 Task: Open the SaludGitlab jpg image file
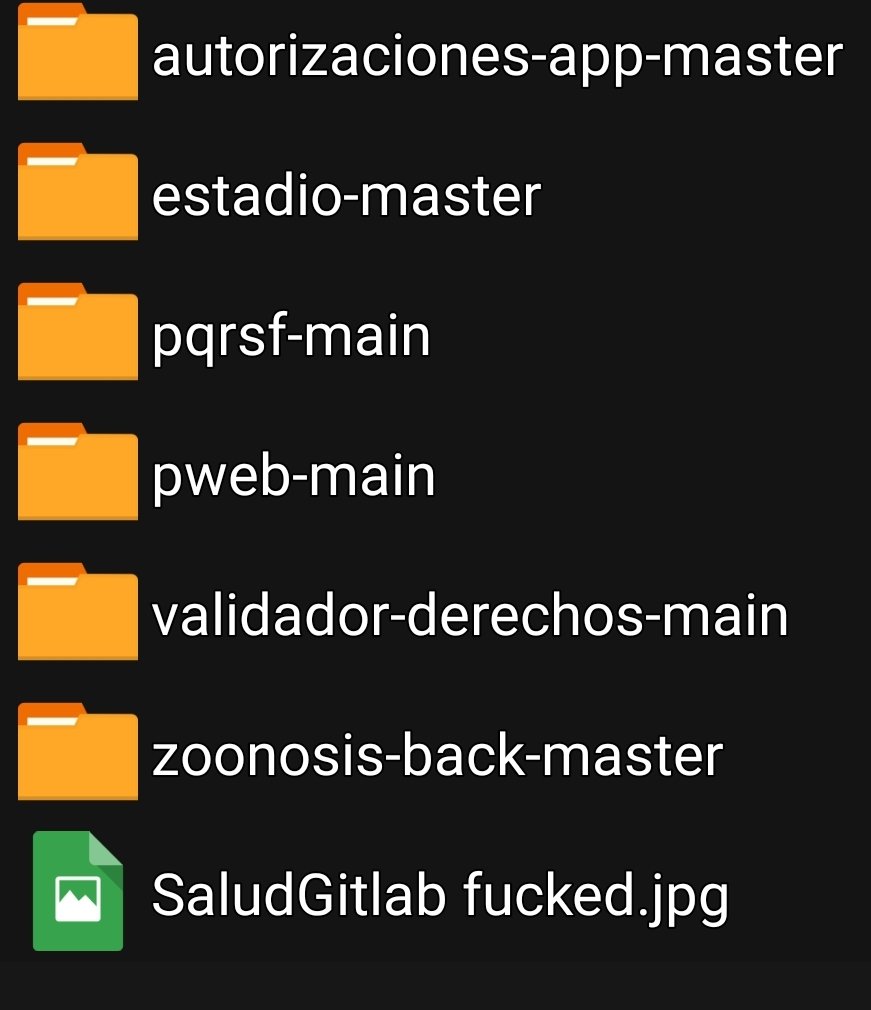point(440,894)
